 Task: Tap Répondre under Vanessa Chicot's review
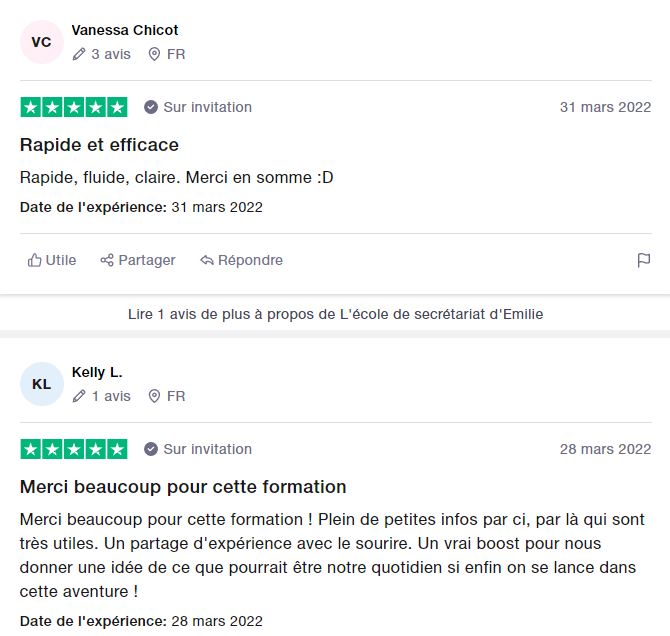pos(241,260)
